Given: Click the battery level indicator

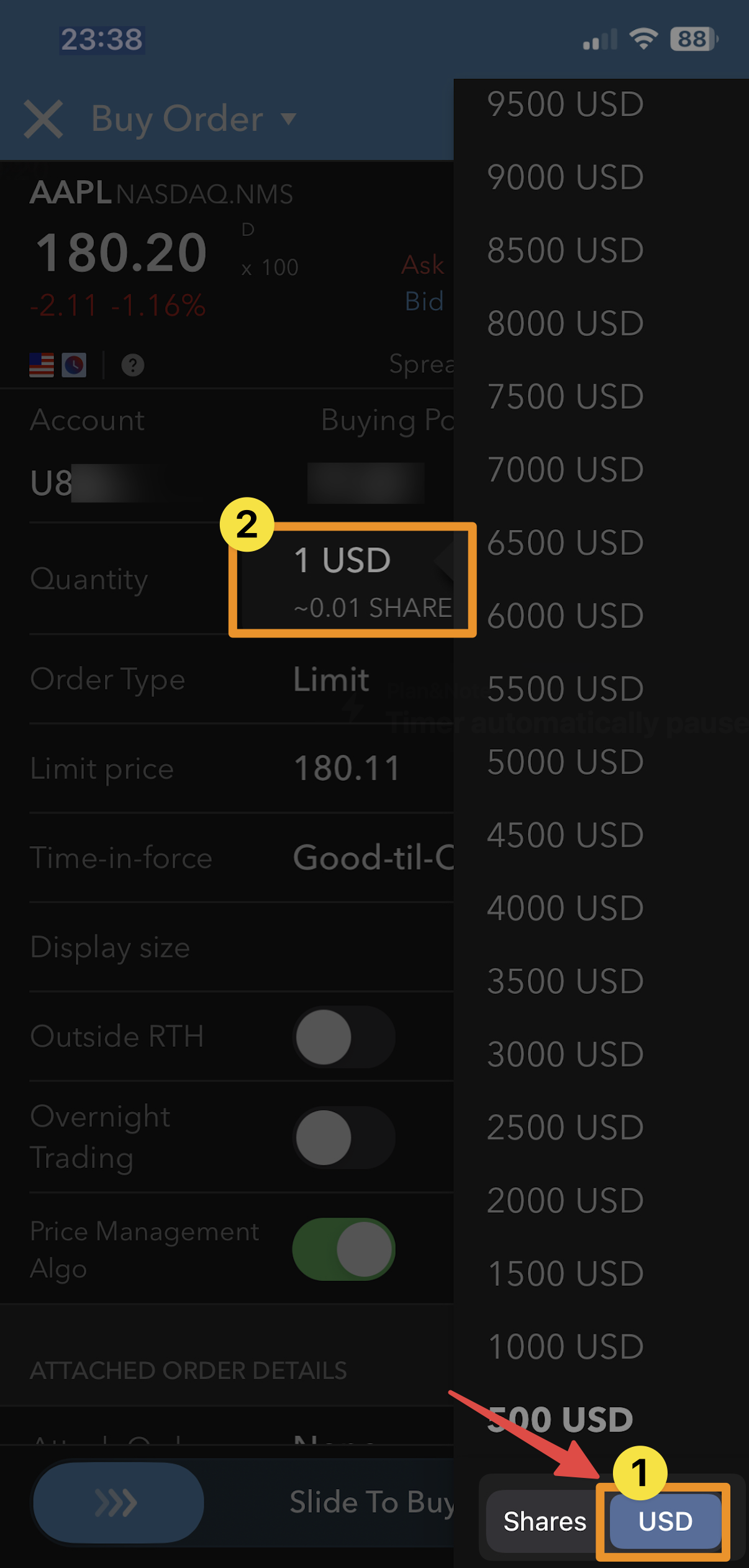Looking at the screenshot, I should pyautogui.click(x=691, y=37).
